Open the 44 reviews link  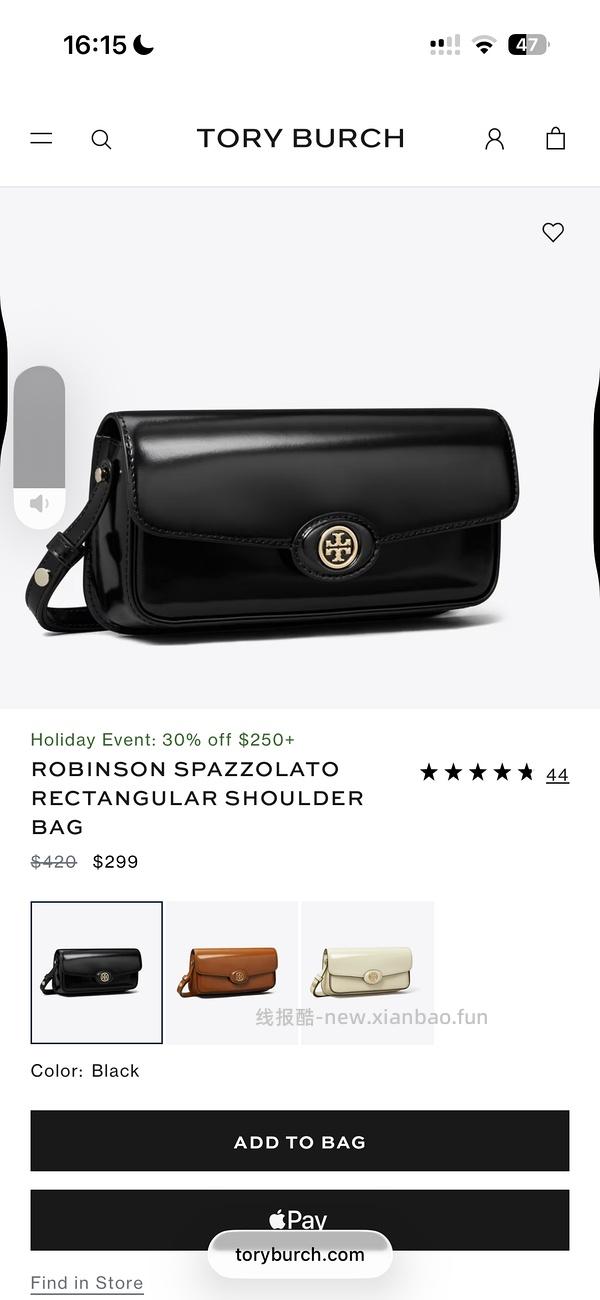(x=557, y=775)
